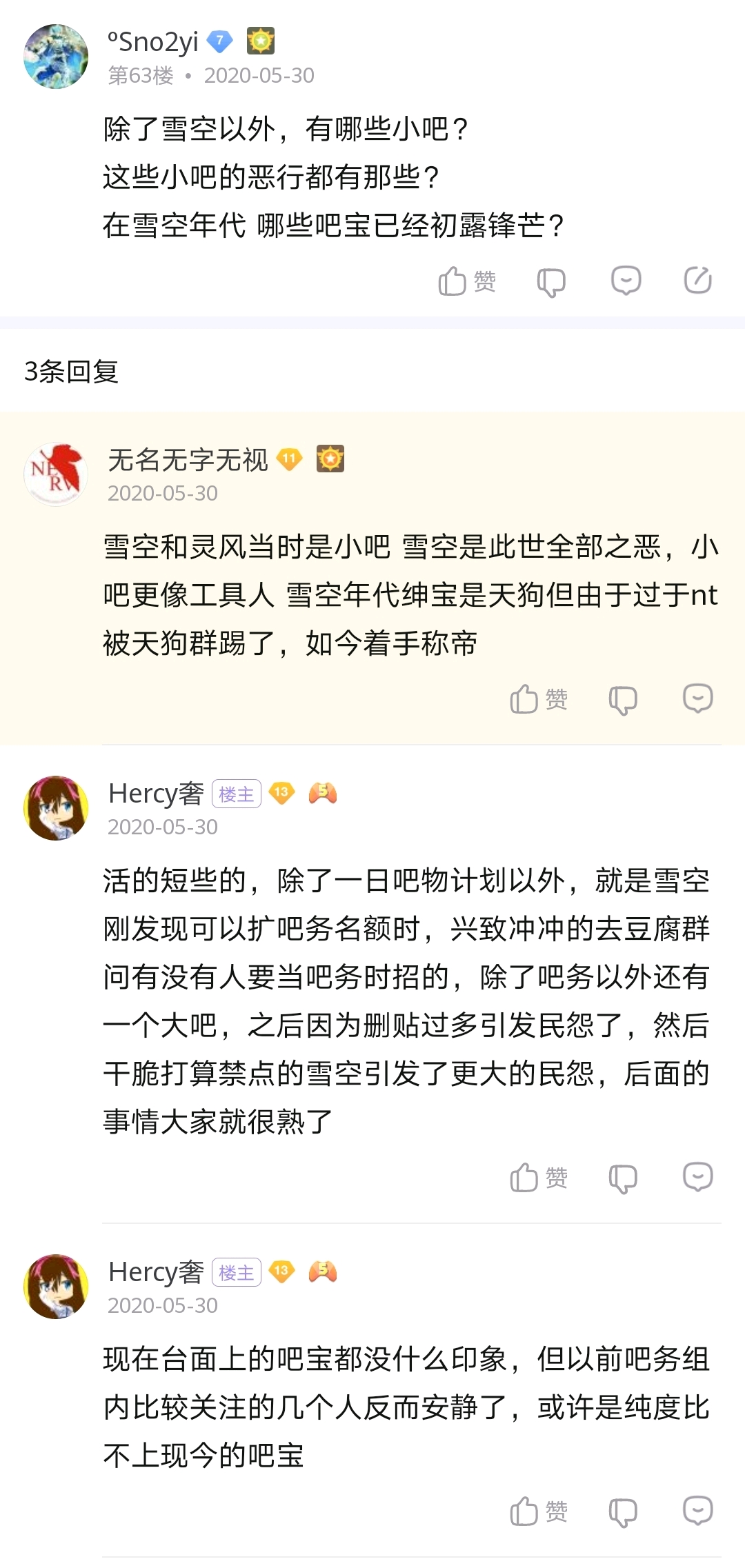Open username 无名无字无视
This screenshot has width=745, height=1568.
click(x=188, y=459)
